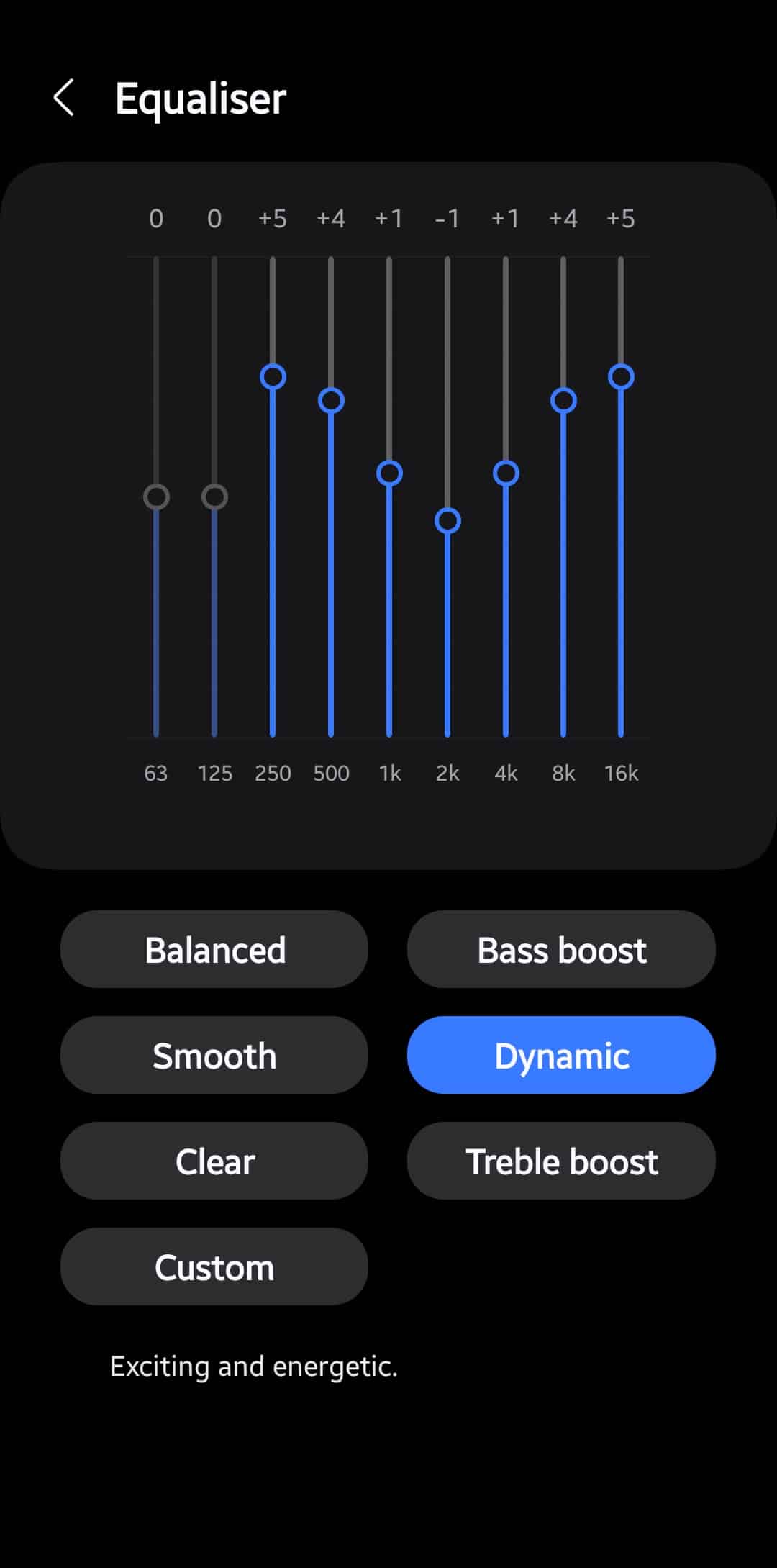Viewport: 777px width, 1568px height.
Task: Tap the Dynamic preset chip
Action: pos(561,1055)
